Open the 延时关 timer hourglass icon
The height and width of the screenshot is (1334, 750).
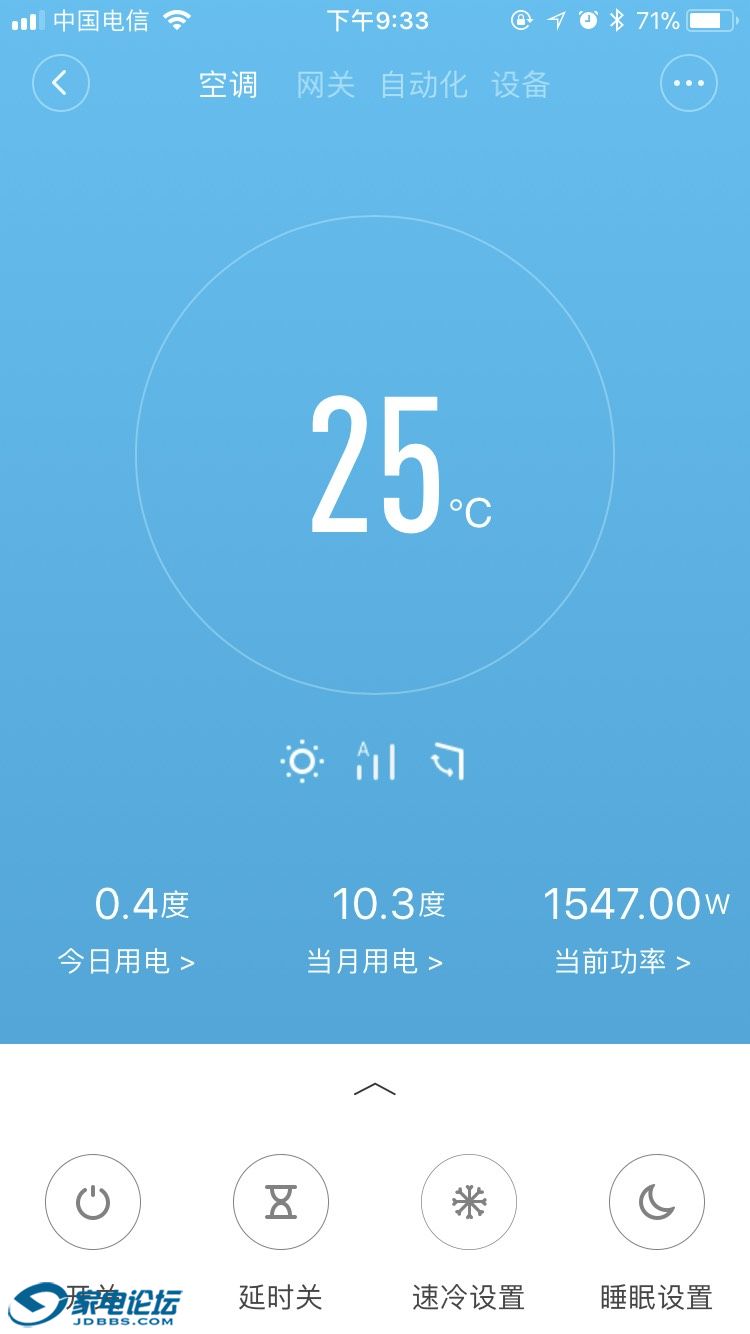(280, 1202)
